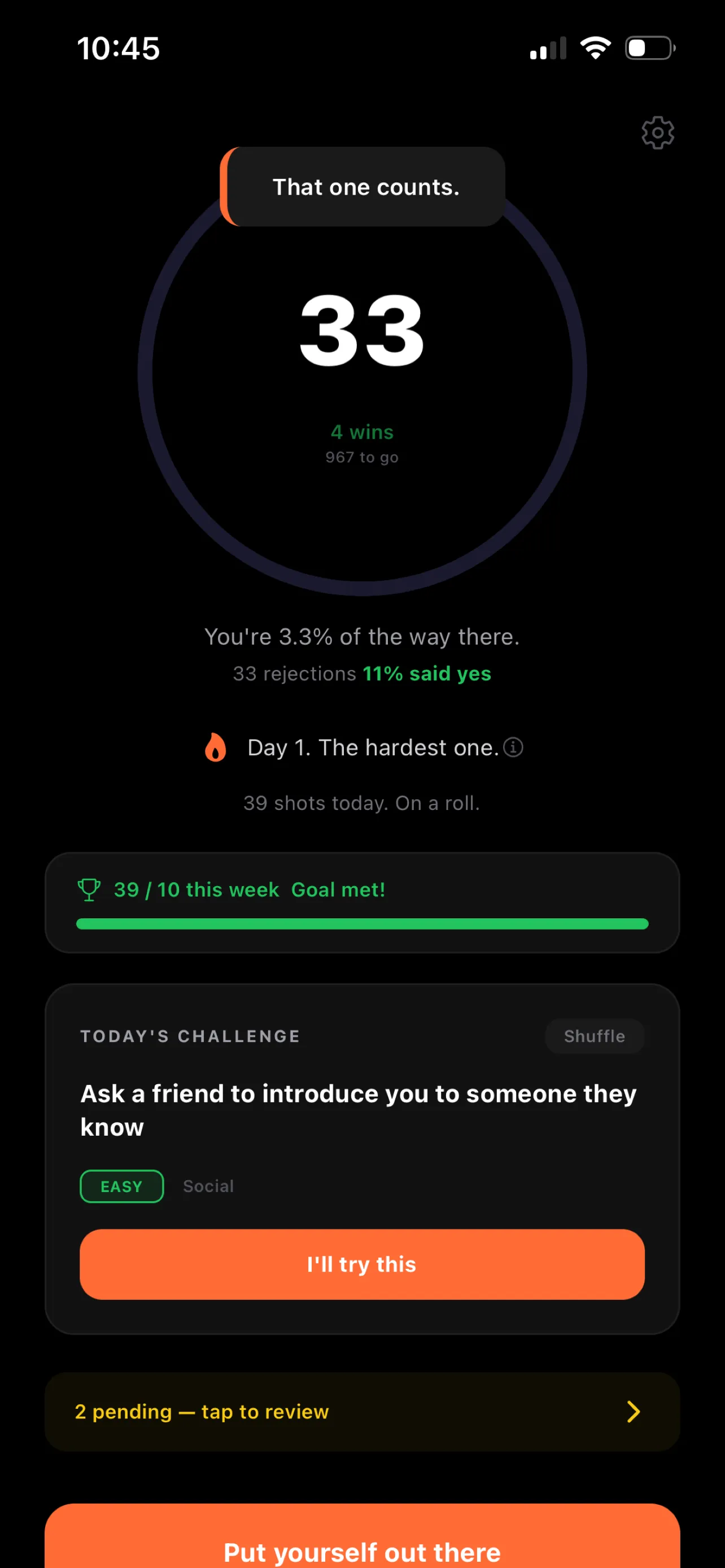
Task: Click the trophy icon on the weekly goal card
Action: pos(89,890)
